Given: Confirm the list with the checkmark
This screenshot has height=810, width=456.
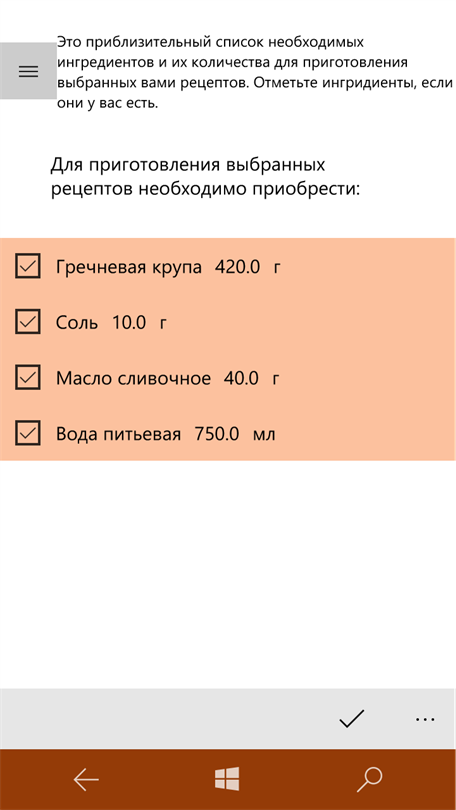Looking at the screenshot, I should pyautogui.click(x=352, y=719).
